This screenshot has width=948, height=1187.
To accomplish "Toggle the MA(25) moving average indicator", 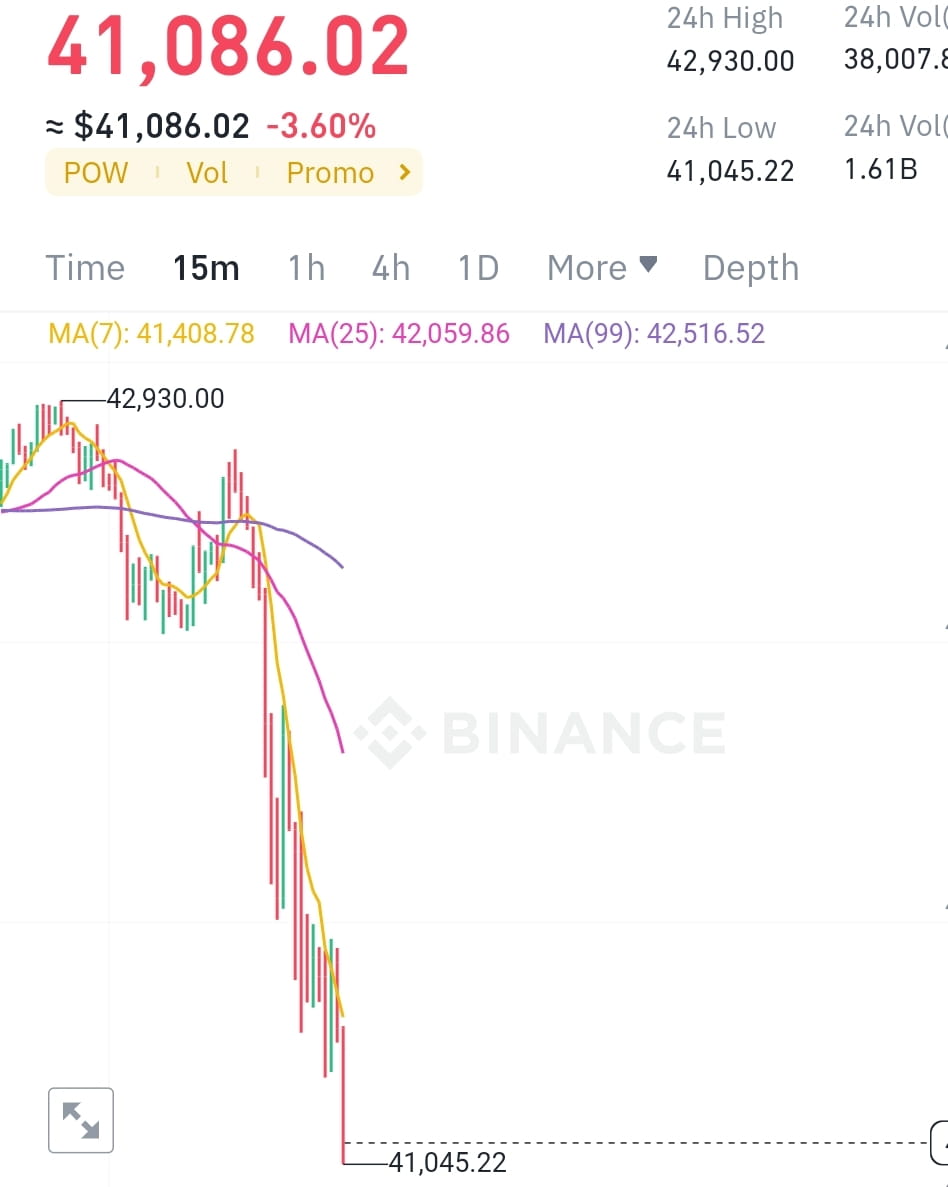I will [398, 333].
